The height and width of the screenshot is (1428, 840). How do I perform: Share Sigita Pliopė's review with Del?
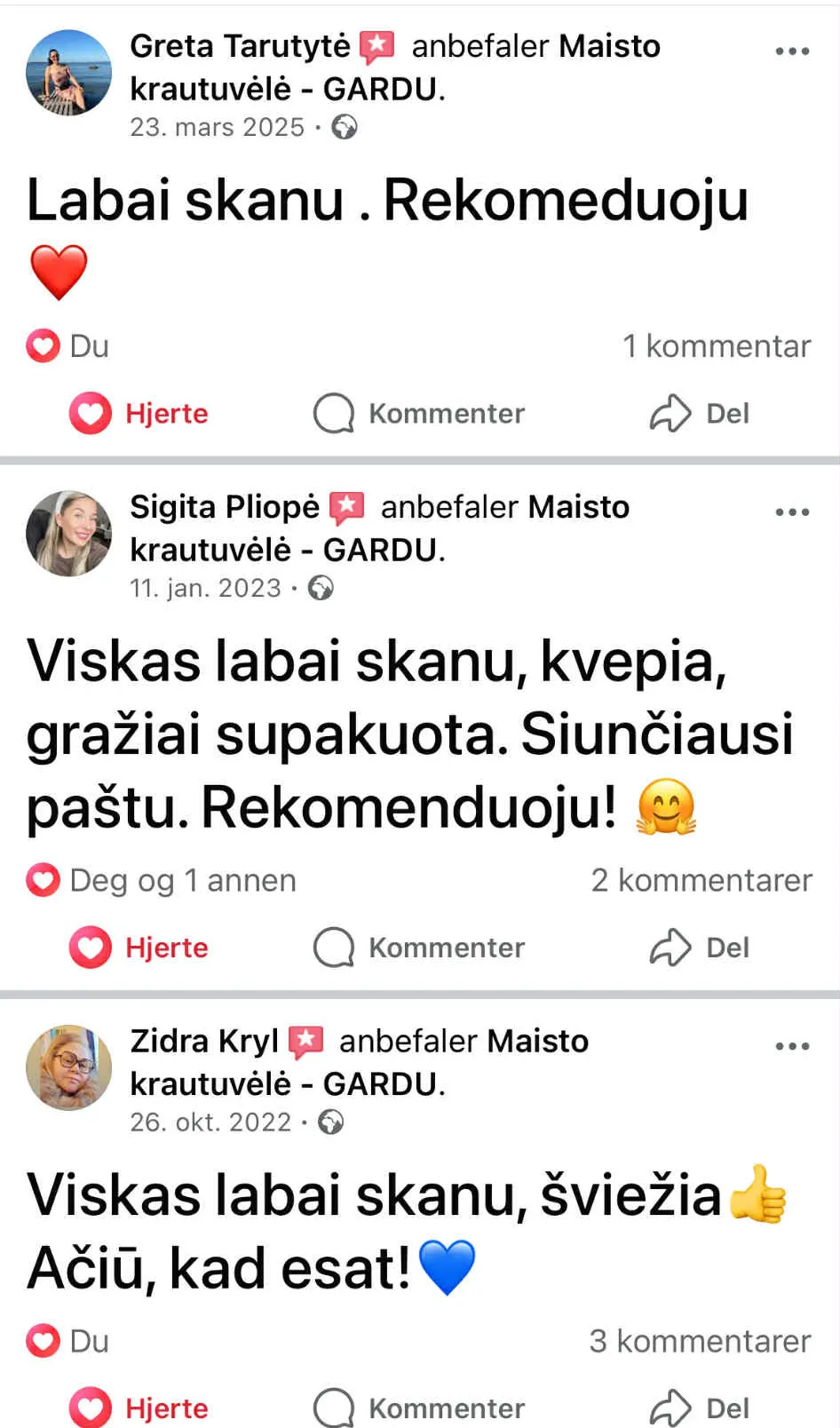pyautogui.click(x=700, y=948)
